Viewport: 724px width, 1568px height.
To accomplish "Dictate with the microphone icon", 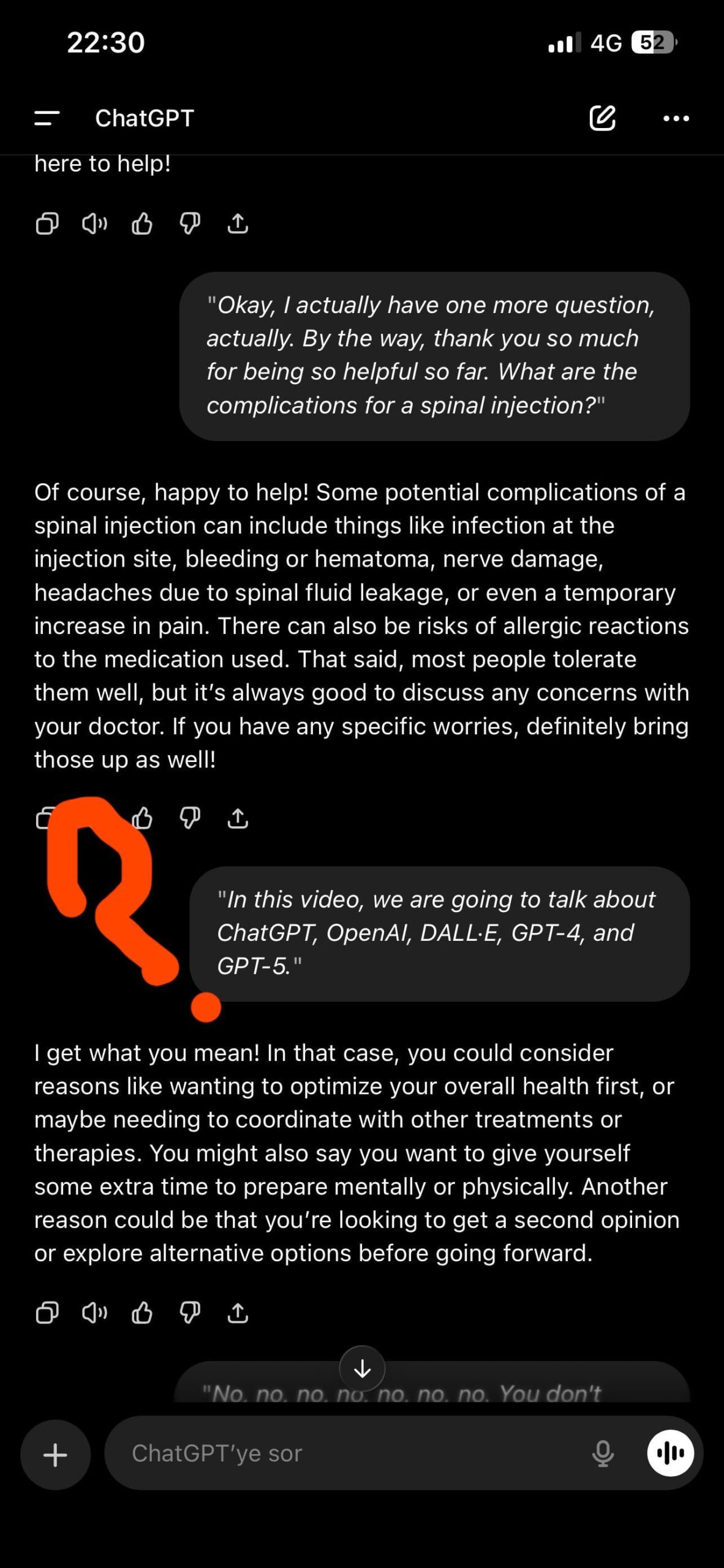I will pos(603,1453).
